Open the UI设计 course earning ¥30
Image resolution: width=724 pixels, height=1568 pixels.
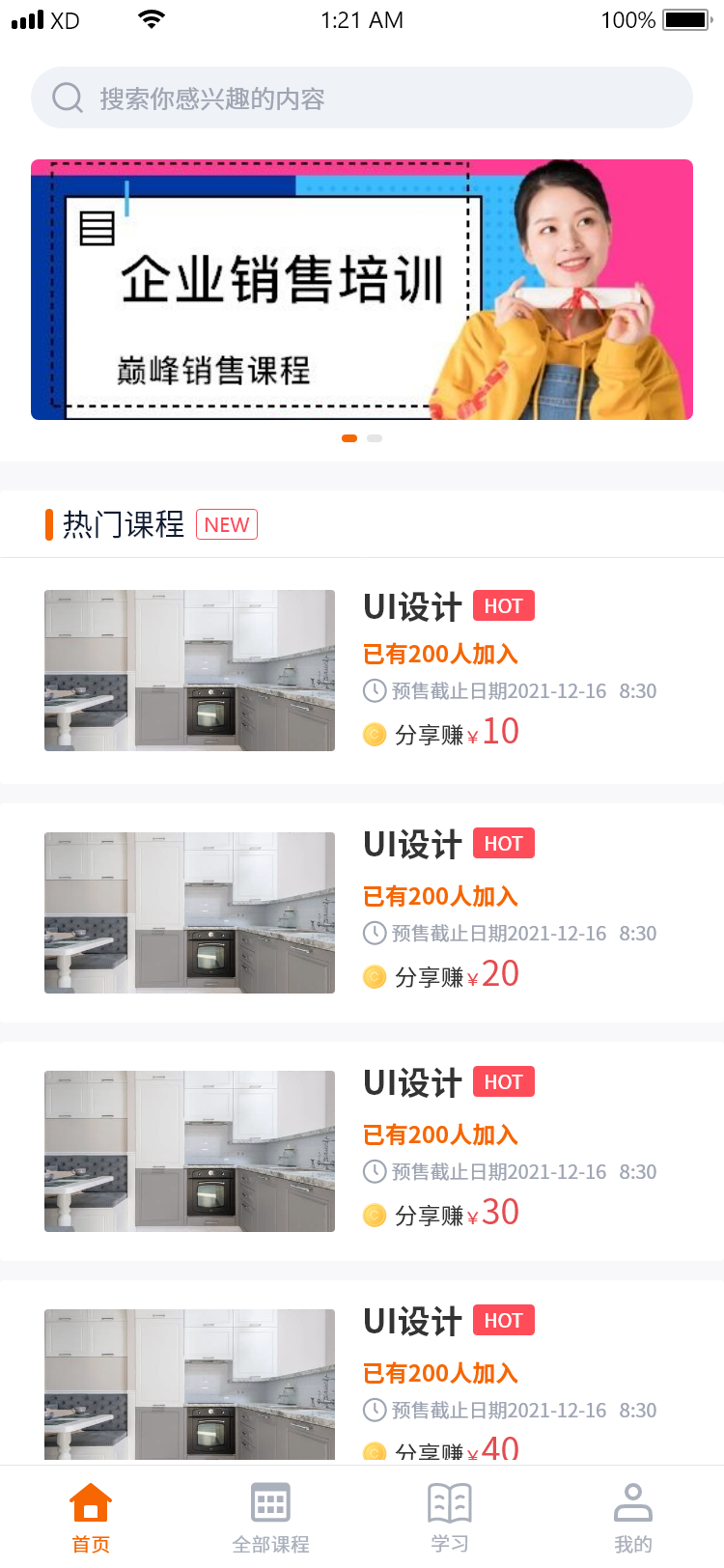[362, 1151]
